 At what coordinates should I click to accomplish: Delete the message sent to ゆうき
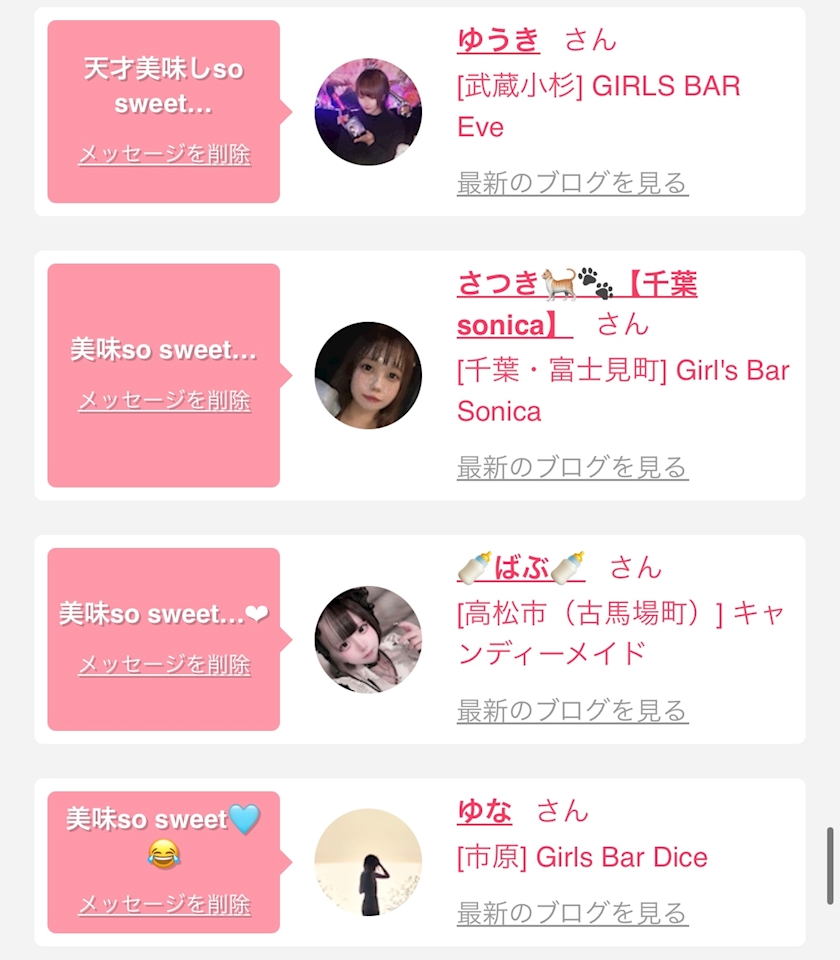[x=164, y=155]
